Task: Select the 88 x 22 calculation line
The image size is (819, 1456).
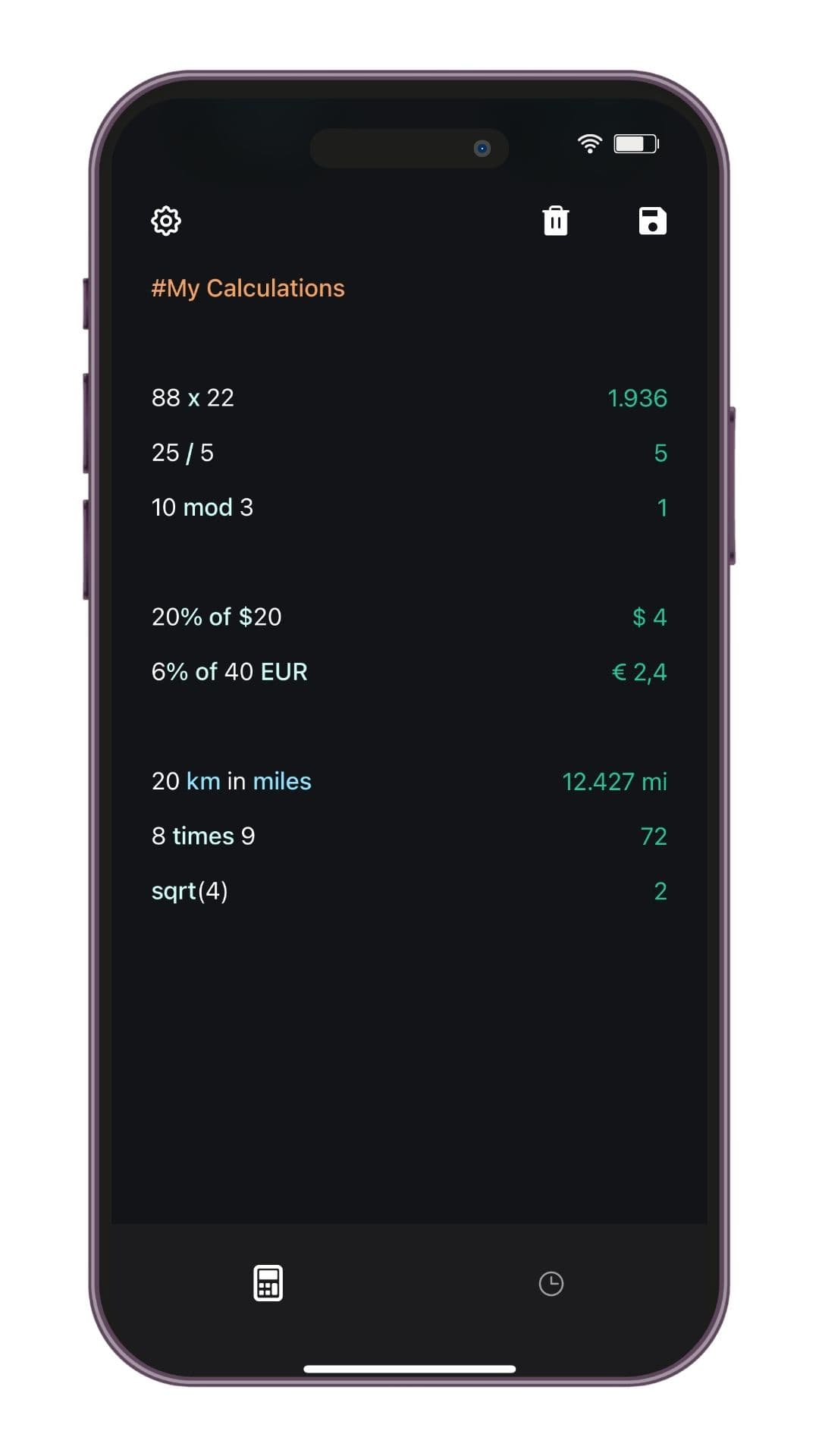Action: 193,397
